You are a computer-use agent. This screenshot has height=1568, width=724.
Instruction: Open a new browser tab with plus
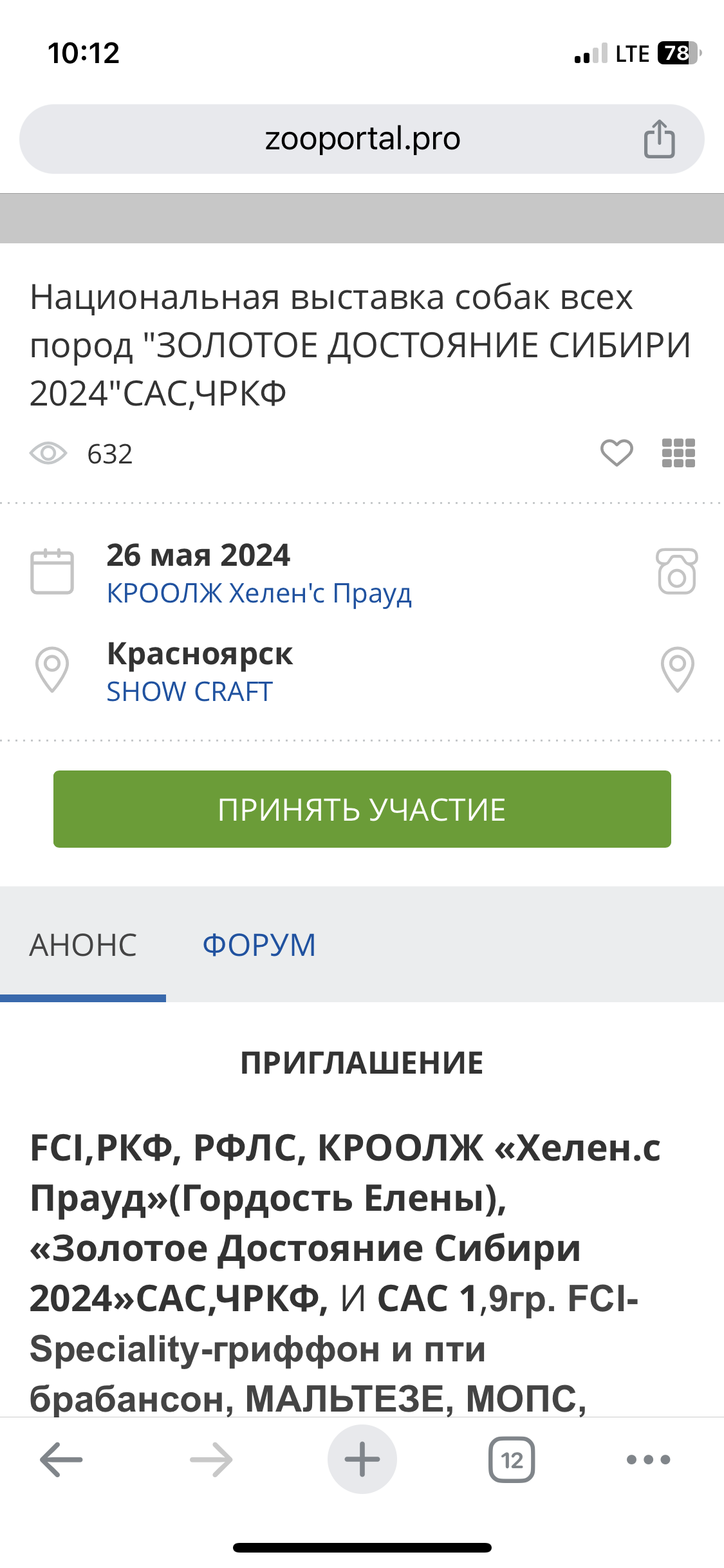point(362,1459)
